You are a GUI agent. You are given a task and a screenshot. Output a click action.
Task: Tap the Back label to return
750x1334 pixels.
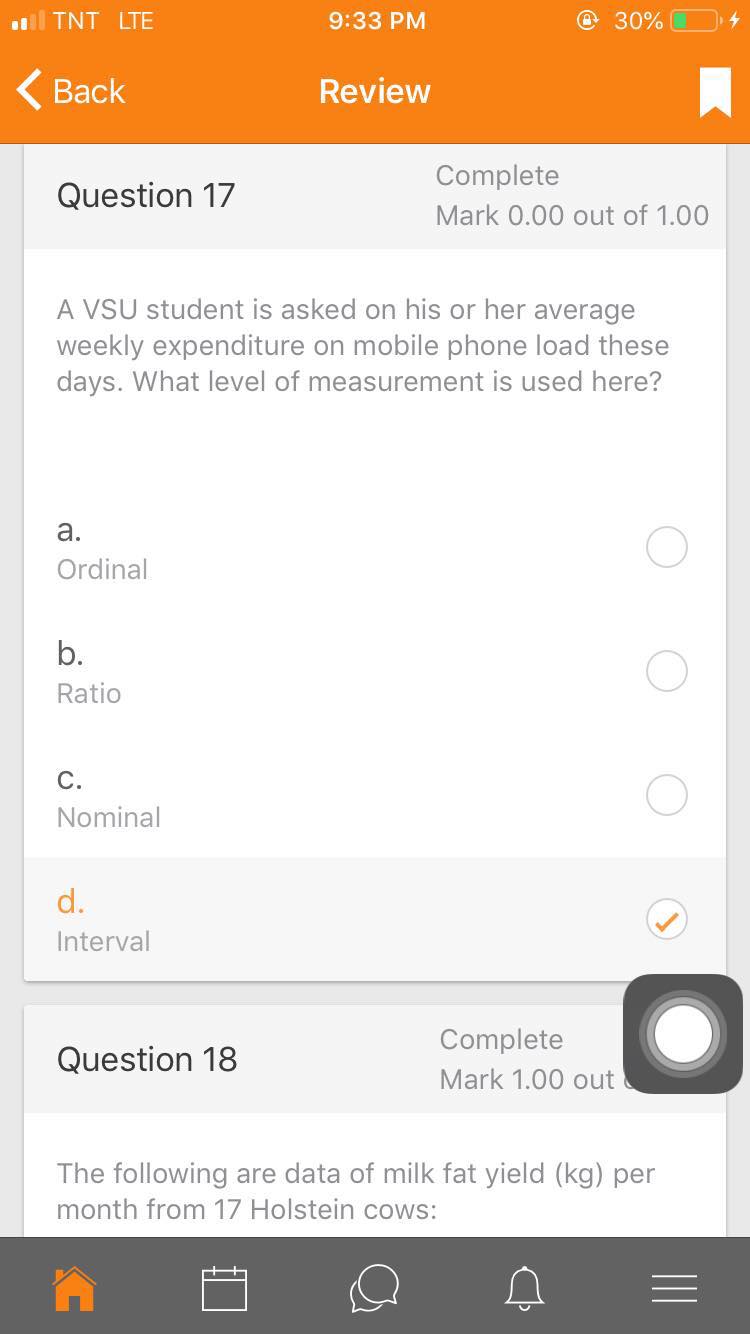tap(88, 91)
